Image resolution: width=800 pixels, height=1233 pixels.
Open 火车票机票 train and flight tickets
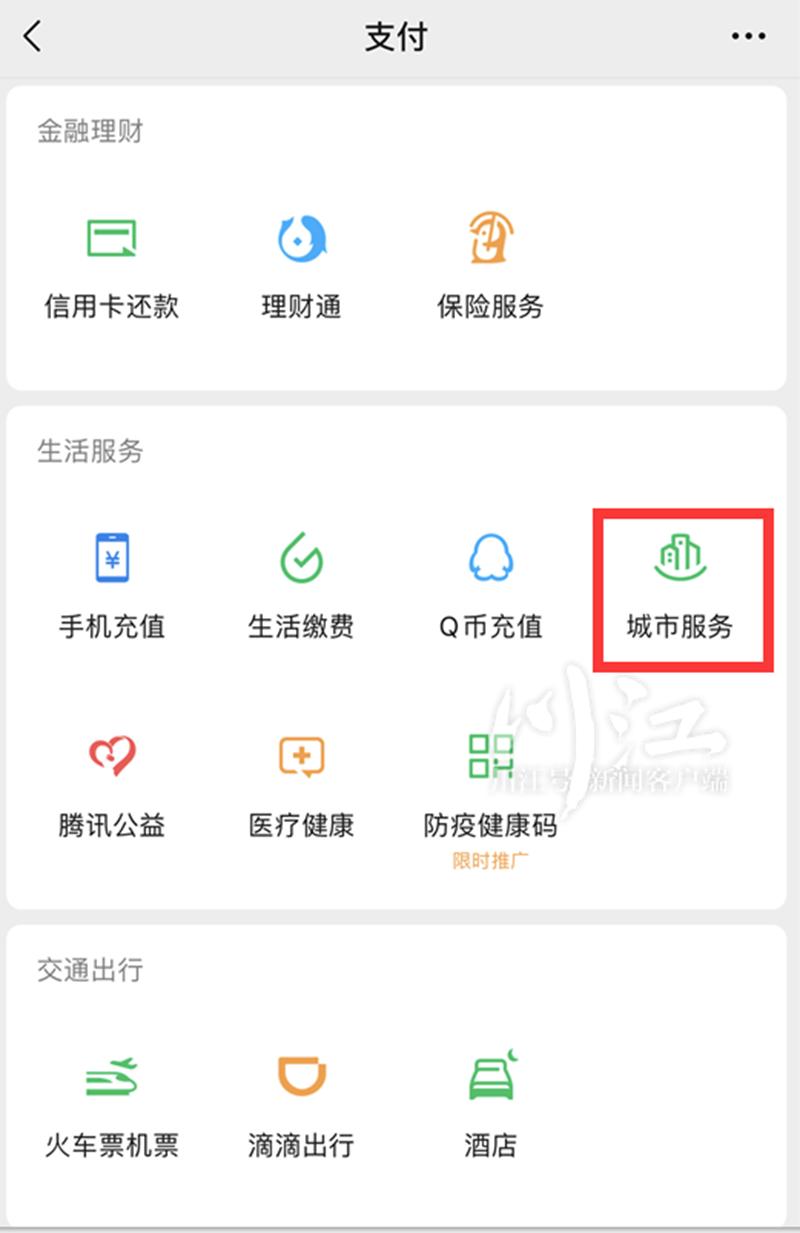[111, 1105]
